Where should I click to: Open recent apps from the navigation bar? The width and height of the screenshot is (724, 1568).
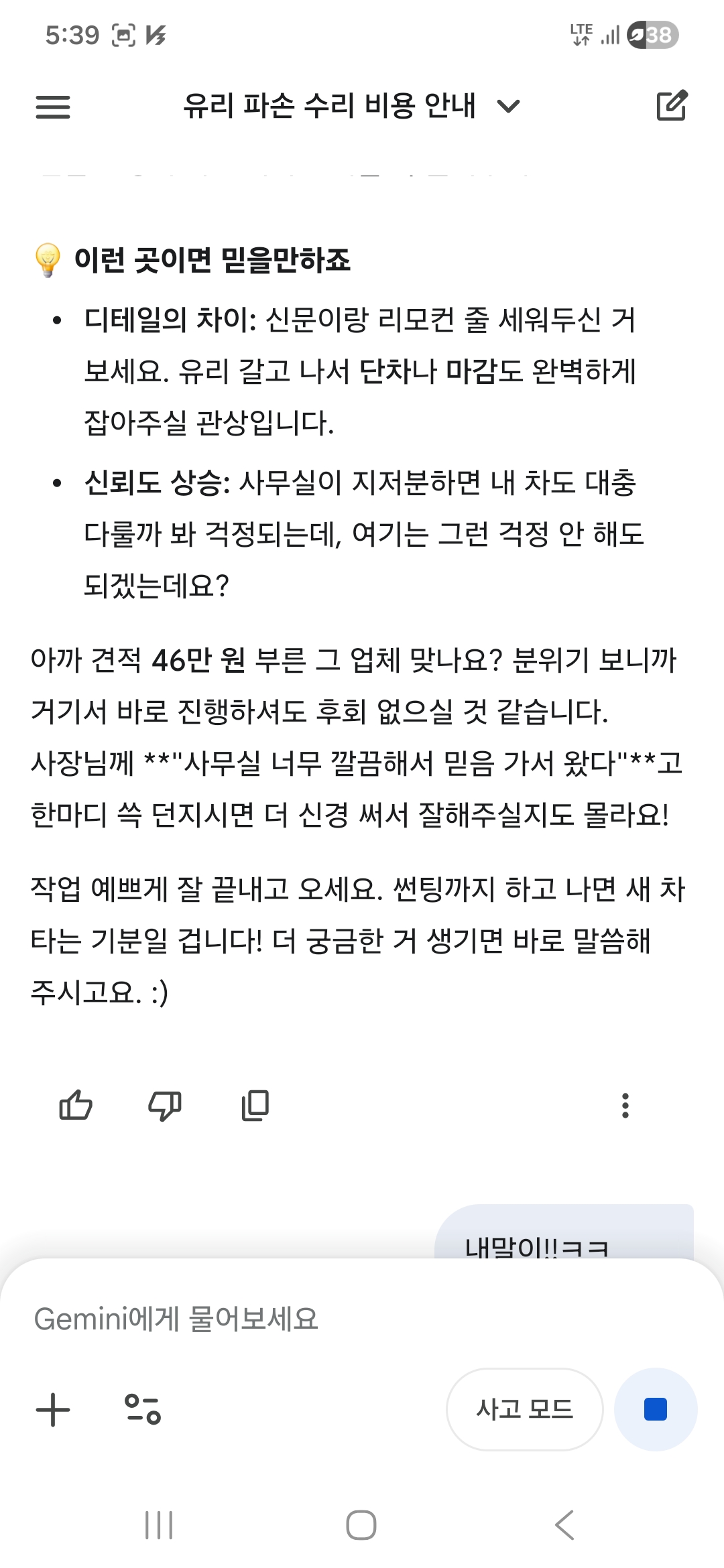pyautogui.click(x=160, y=1526)
